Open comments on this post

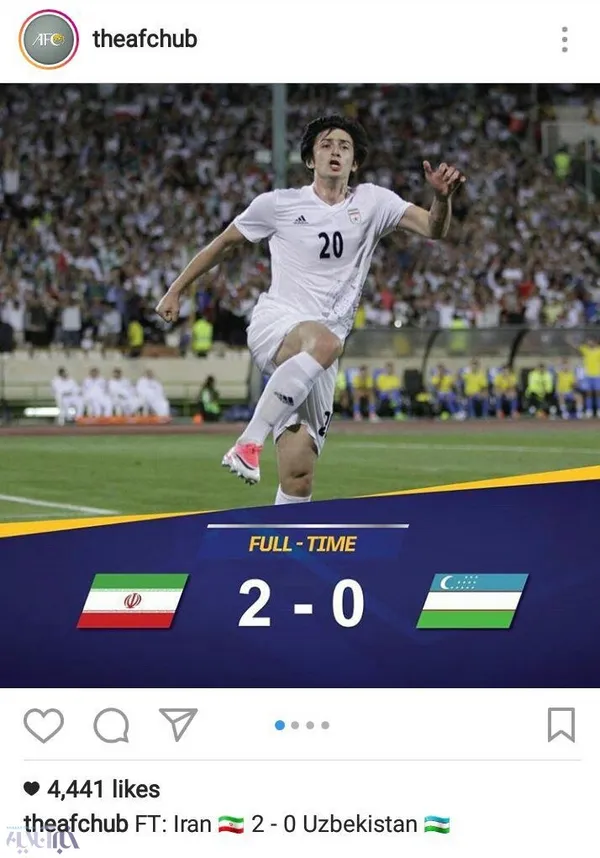(112, 725)
